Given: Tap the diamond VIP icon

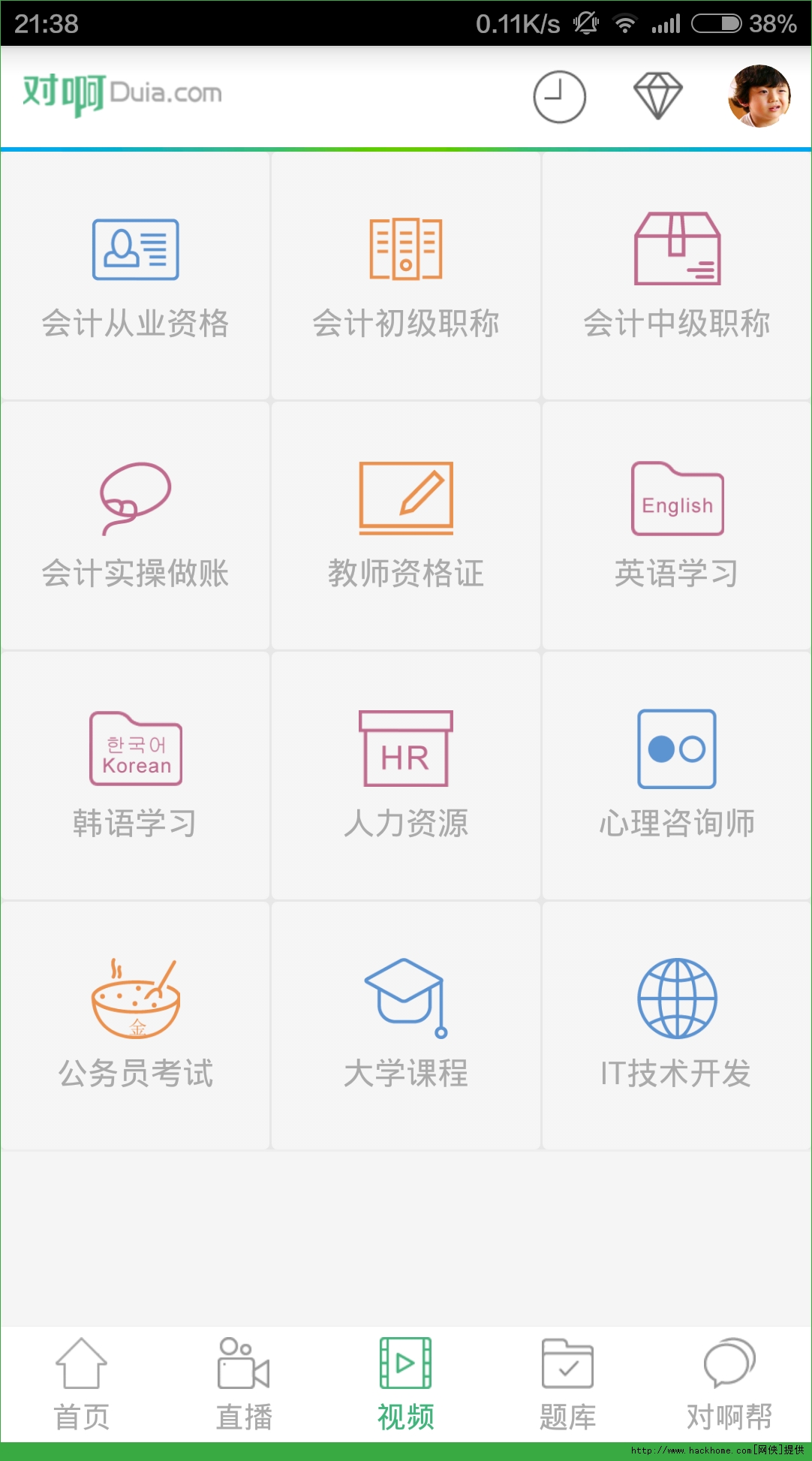Looking at the screenshot, I should coord(657,96).
